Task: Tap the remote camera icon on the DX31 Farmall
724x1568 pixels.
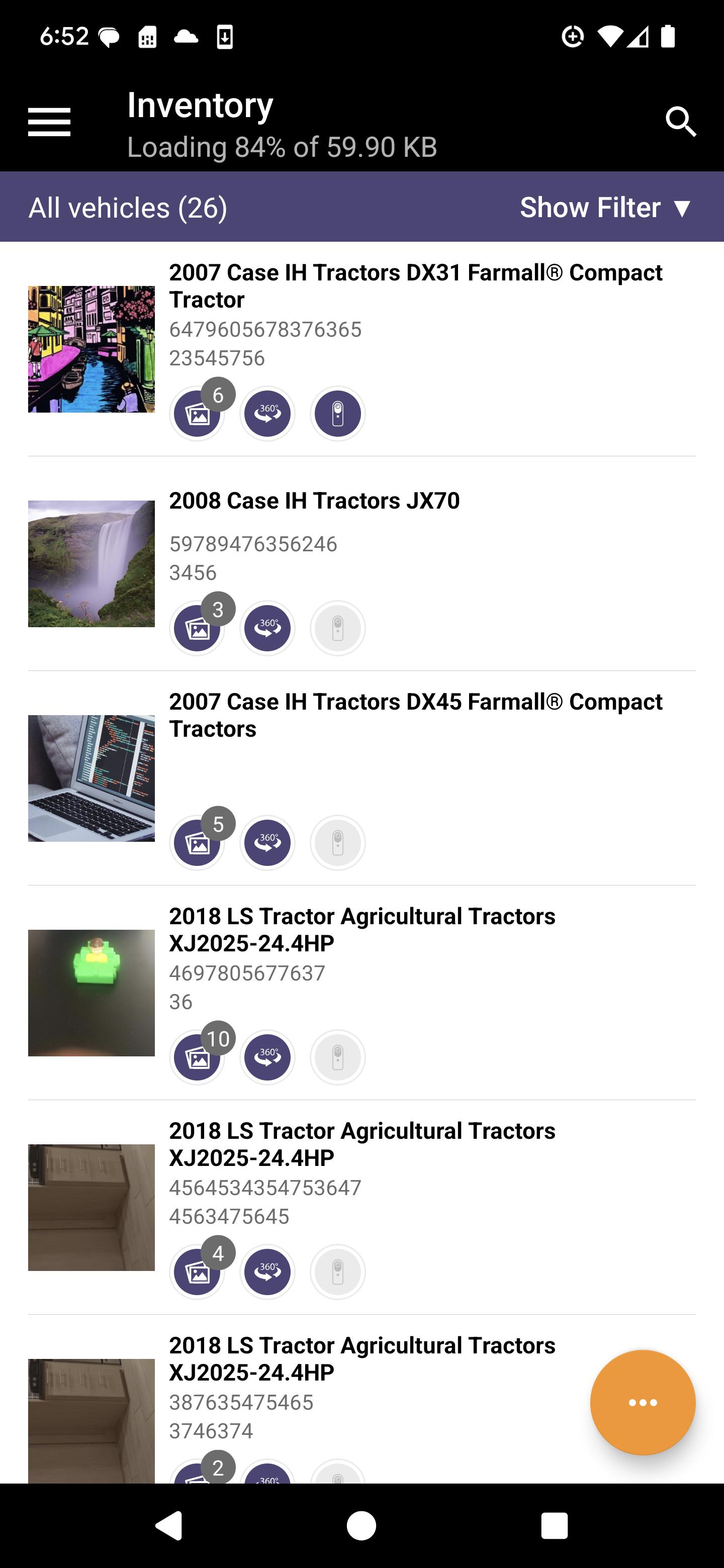Action: [x=338, y=414]
